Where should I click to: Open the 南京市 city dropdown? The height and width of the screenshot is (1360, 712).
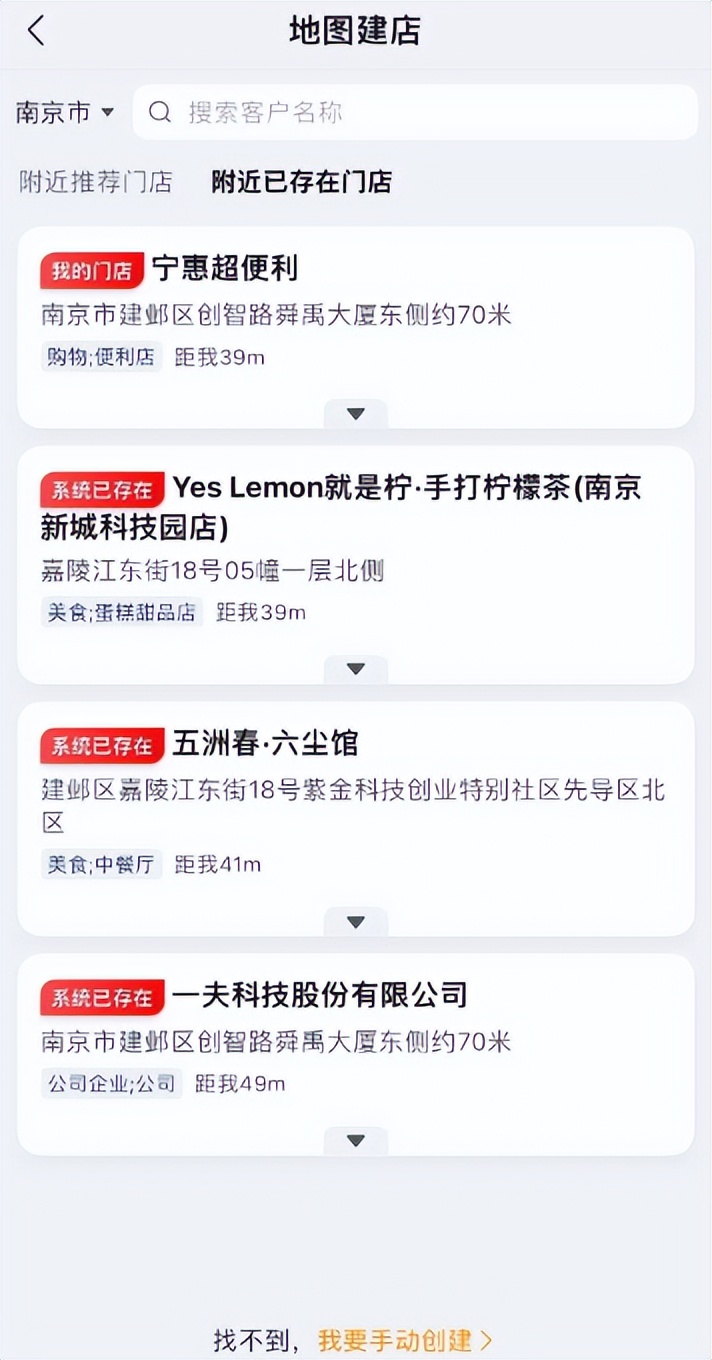tap(65, 112)
